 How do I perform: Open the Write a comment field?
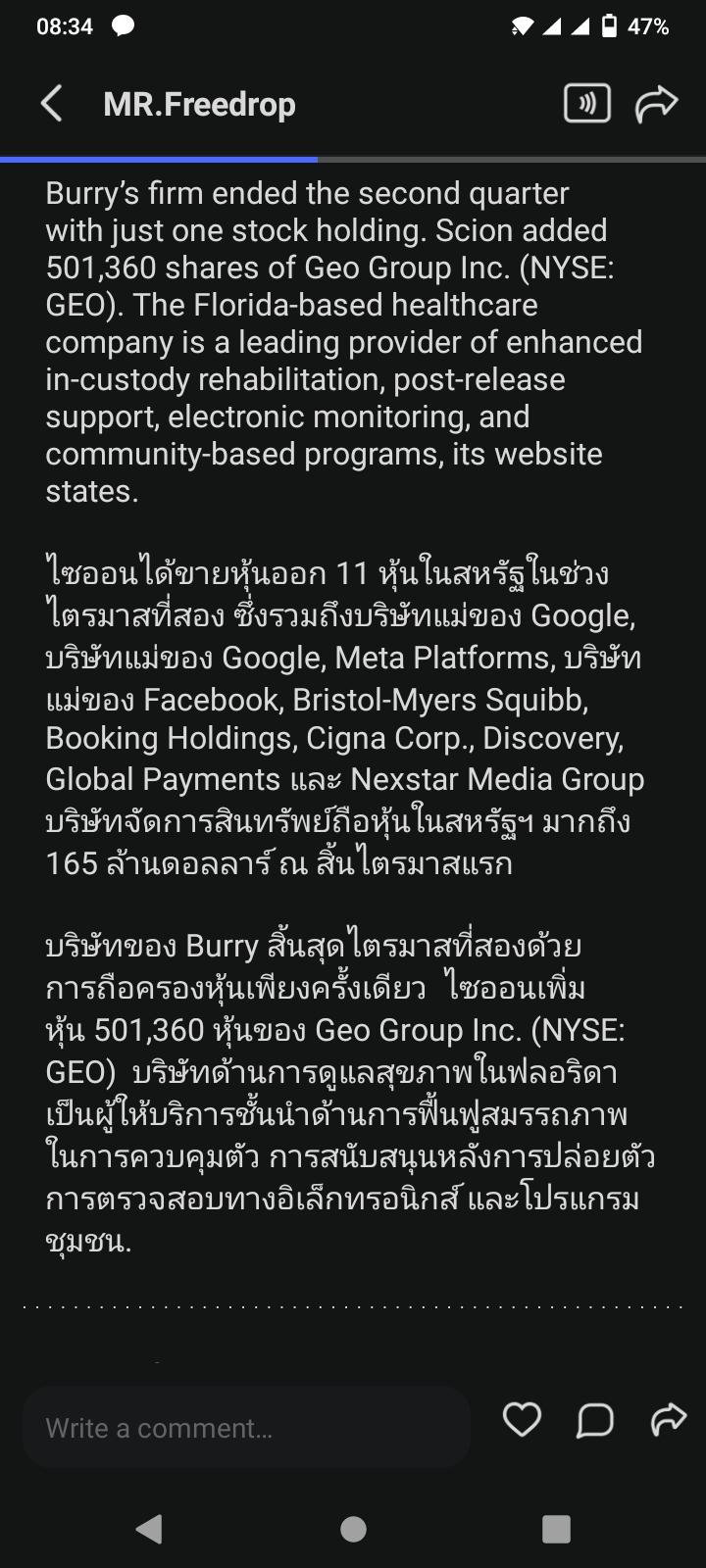(x=246, y=1427)
